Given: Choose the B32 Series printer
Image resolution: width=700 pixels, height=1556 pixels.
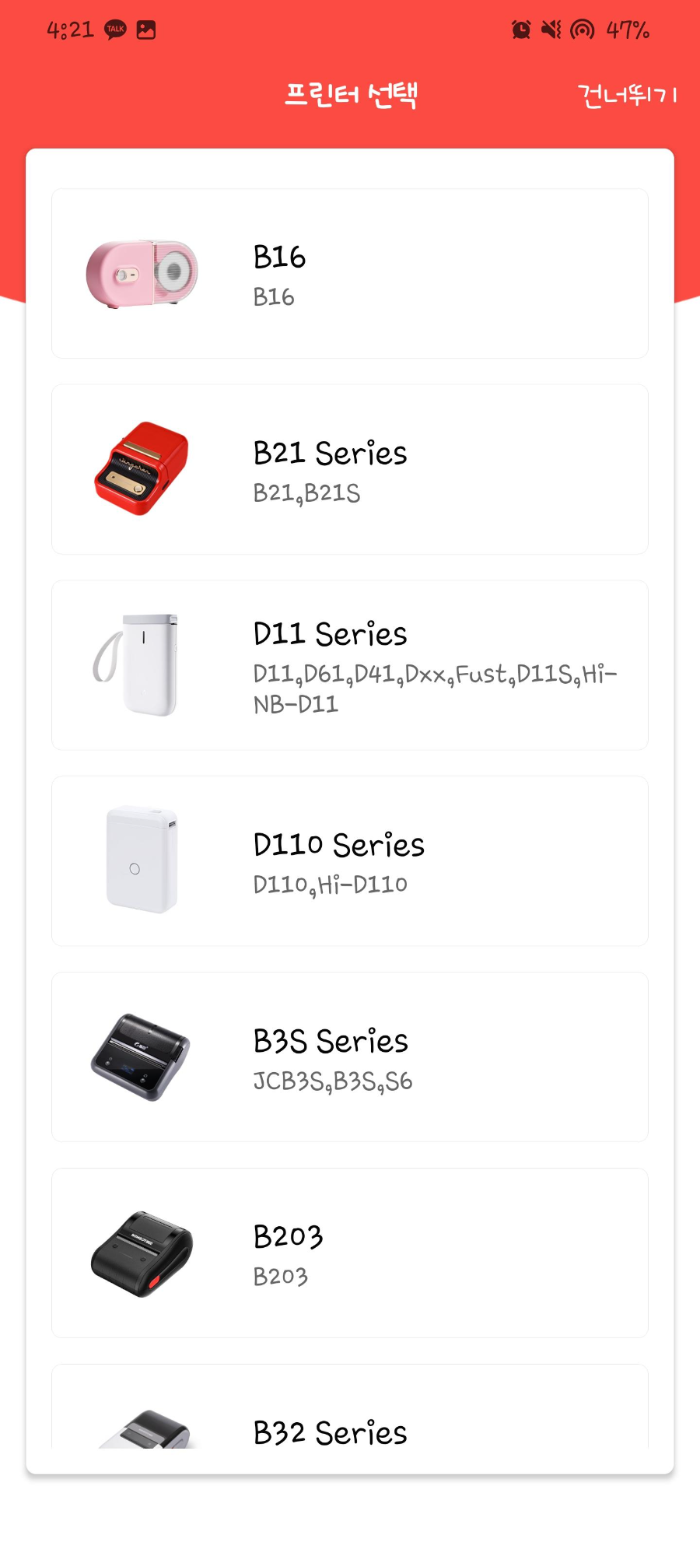Looking at the screenshot, I should pos(350,1407).
